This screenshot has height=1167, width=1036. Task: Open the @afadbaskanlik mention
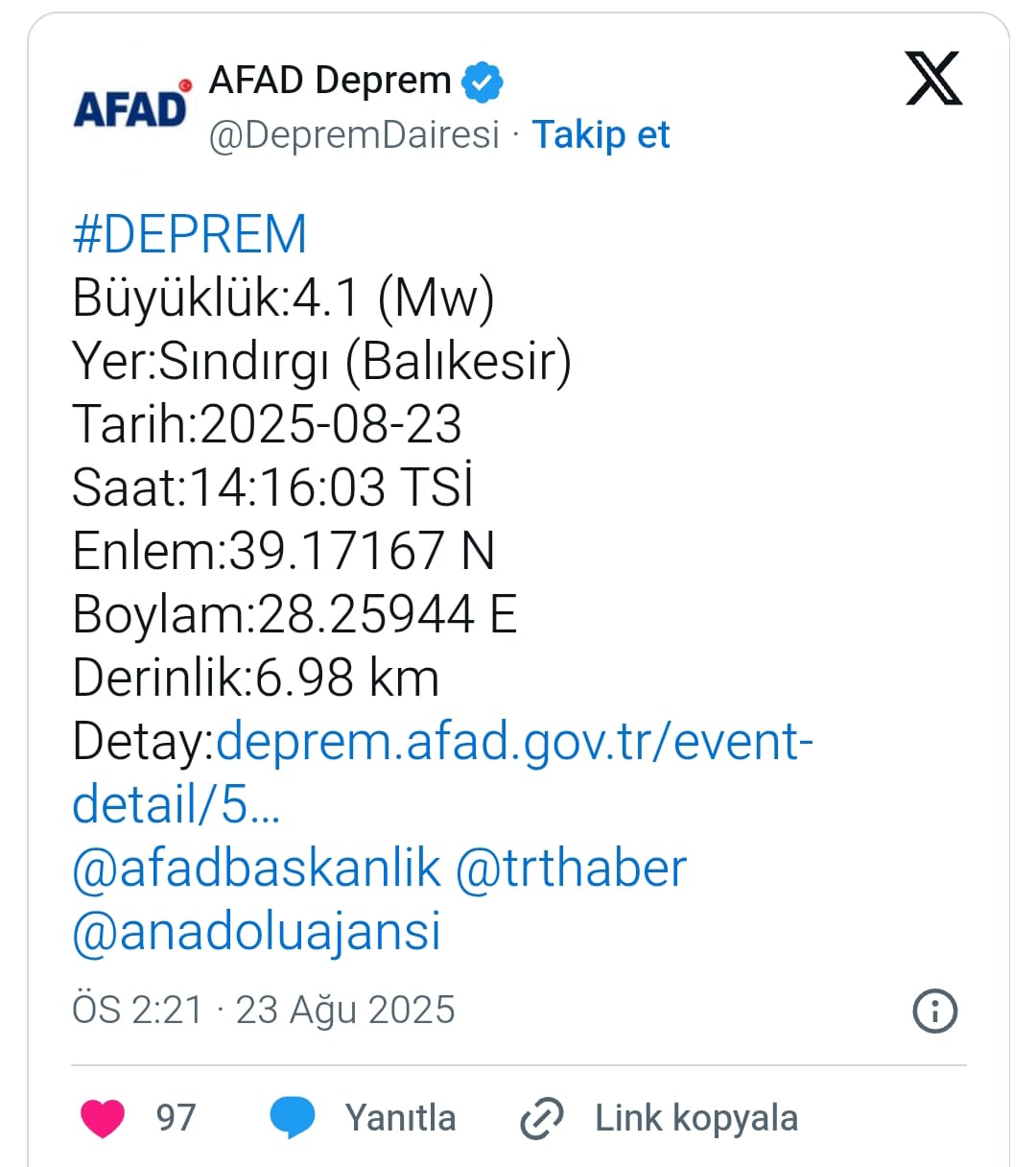[256, 869]
